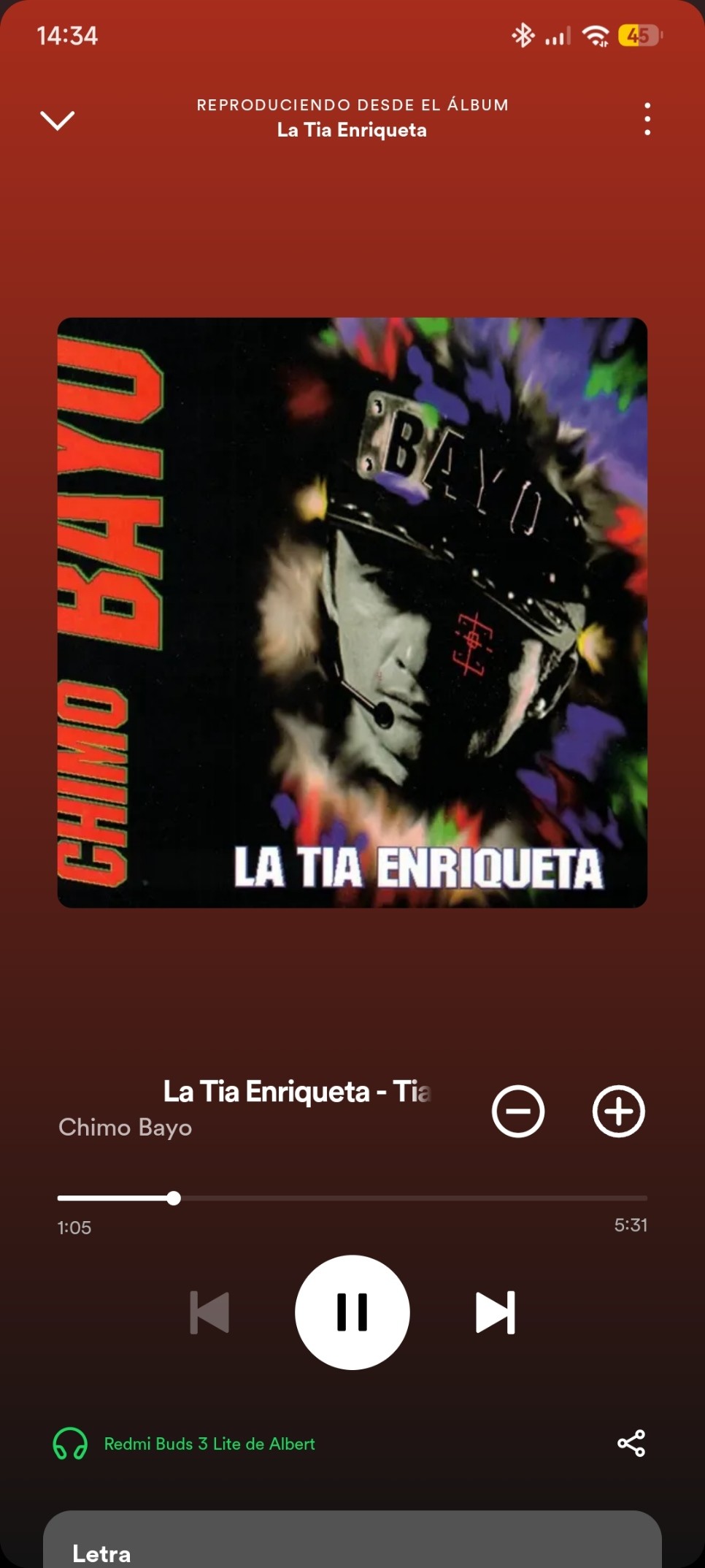The height and width of the screenshot is (1568, 705).
Task: Open the Redmi Buds 3 Lite device picker
Action: pyautogui.click(x=184, y=1444)
